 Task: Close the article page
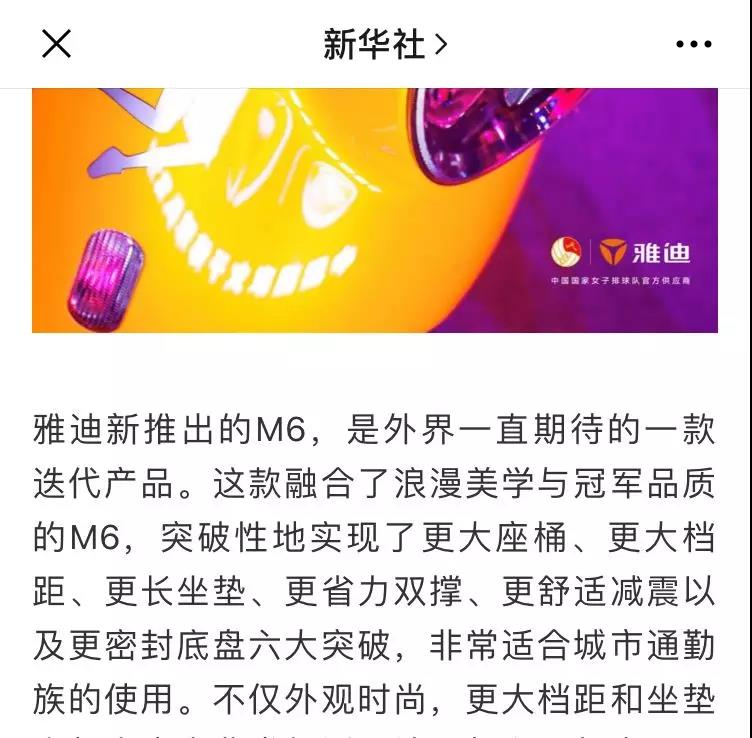pyautogui.click(x=56, y=44)
